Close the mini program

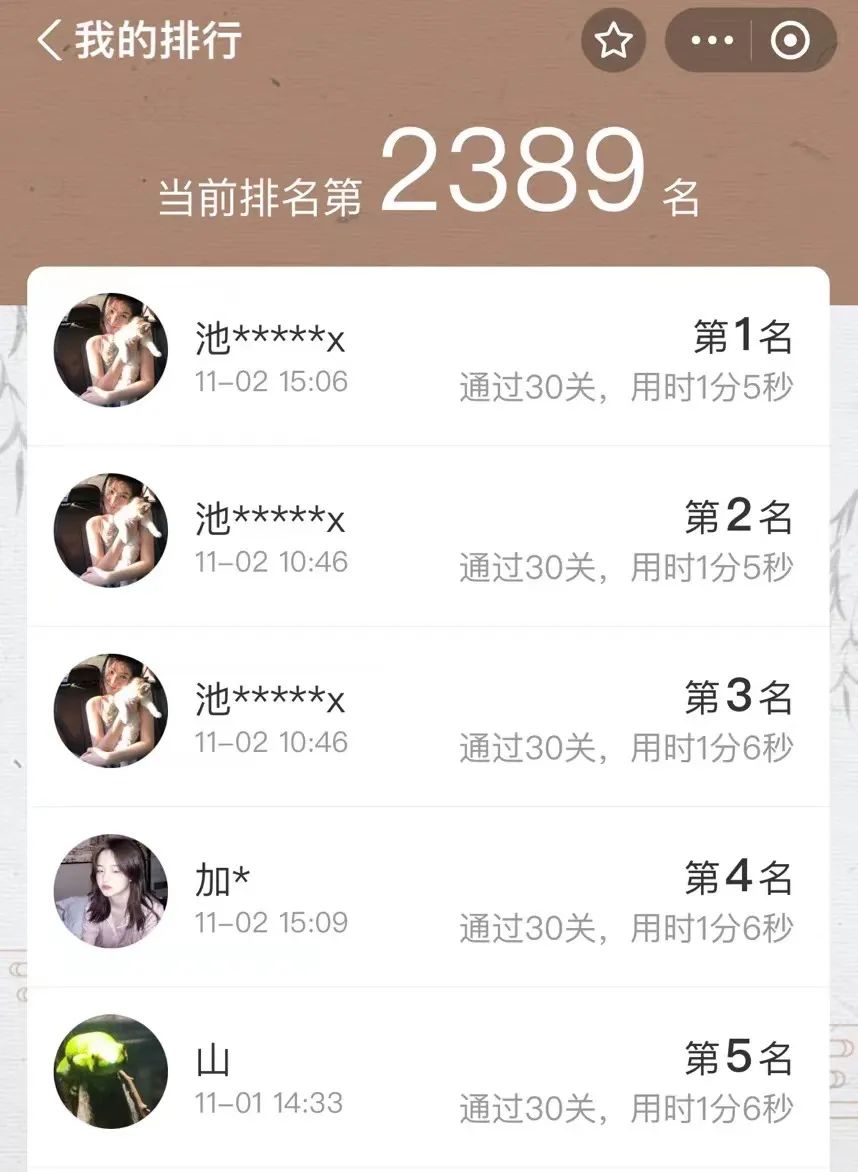(x=790, y=41)
